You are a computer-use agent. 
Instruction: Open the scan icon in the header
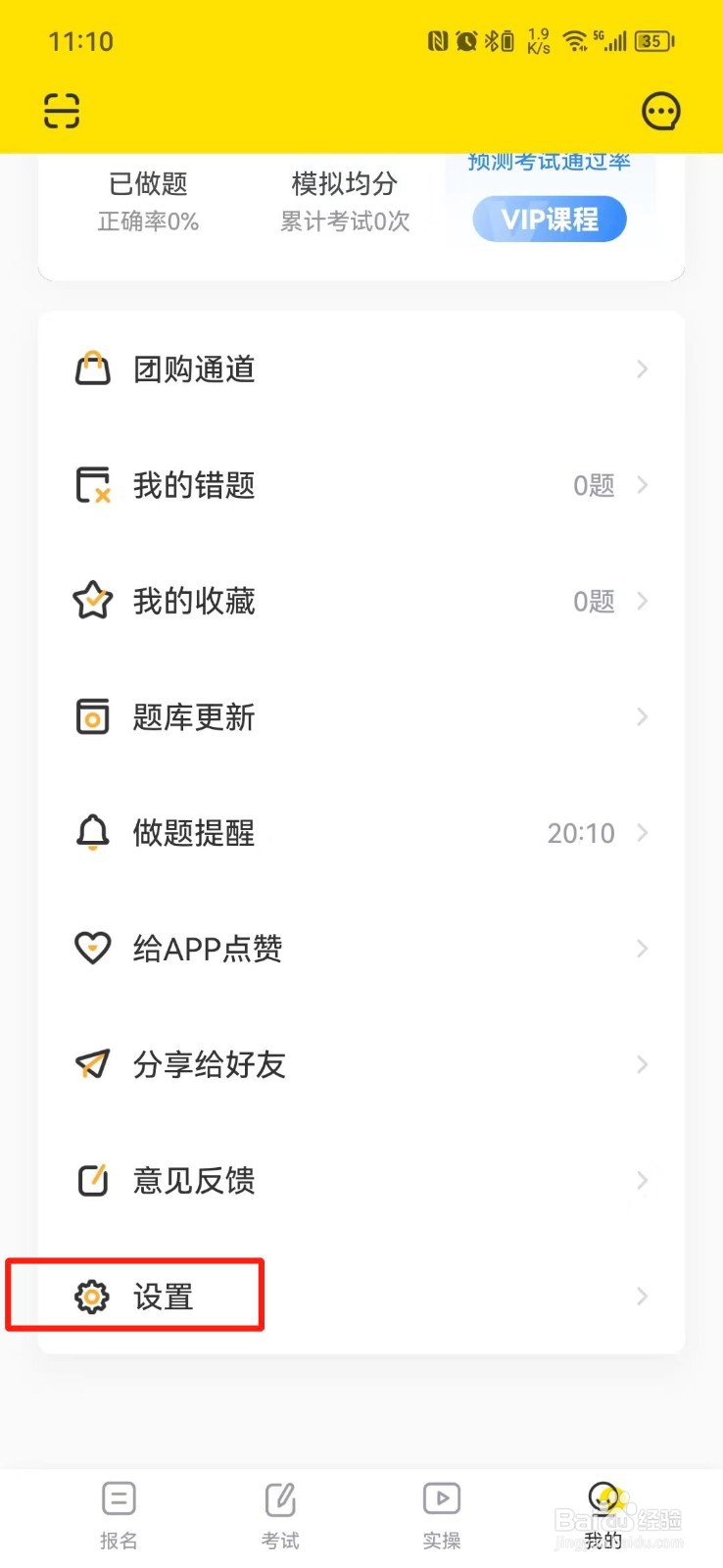click(62, 111)
